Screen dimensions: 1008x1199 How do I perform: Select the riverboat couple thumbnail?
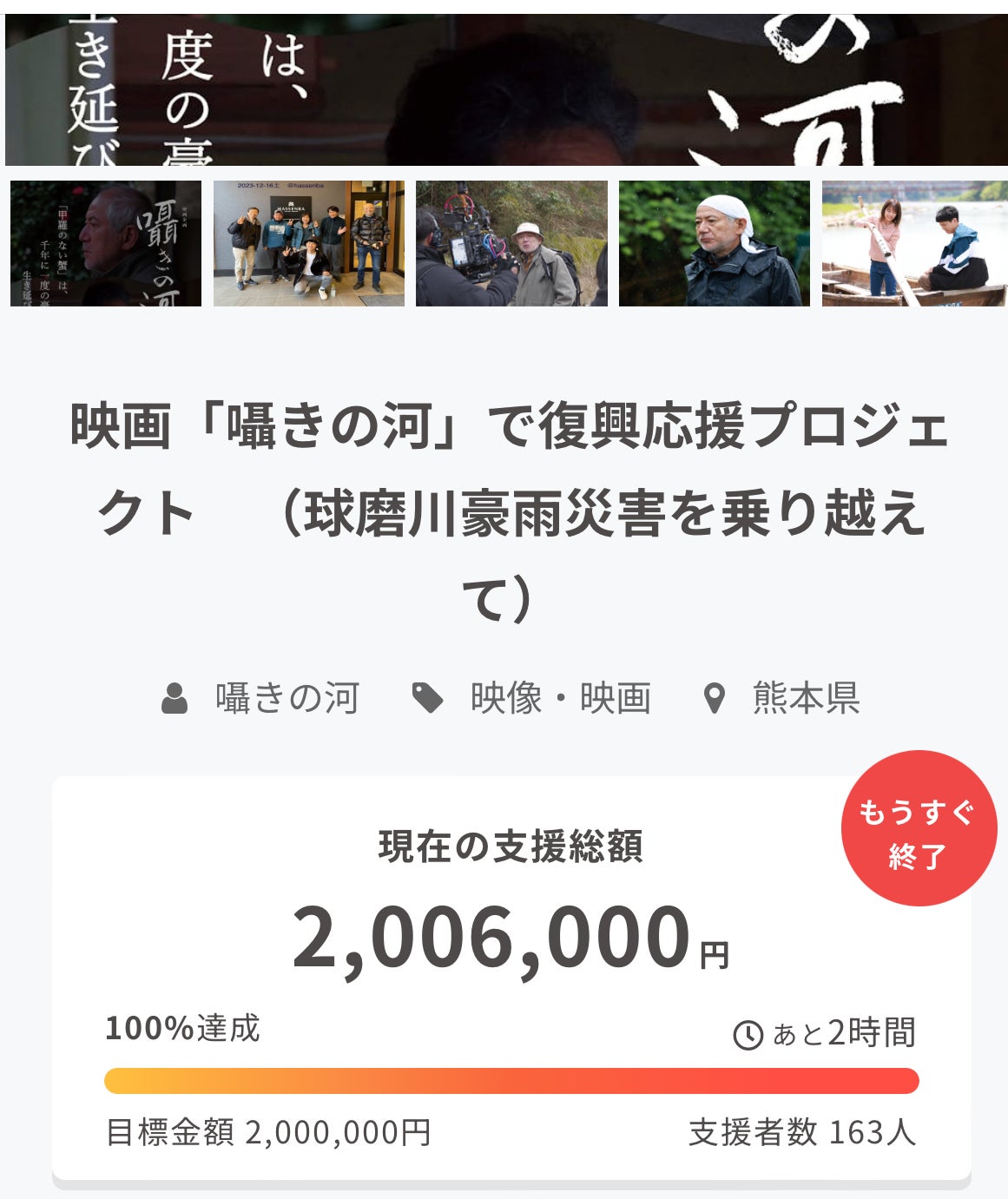click(x=913, y=243)
